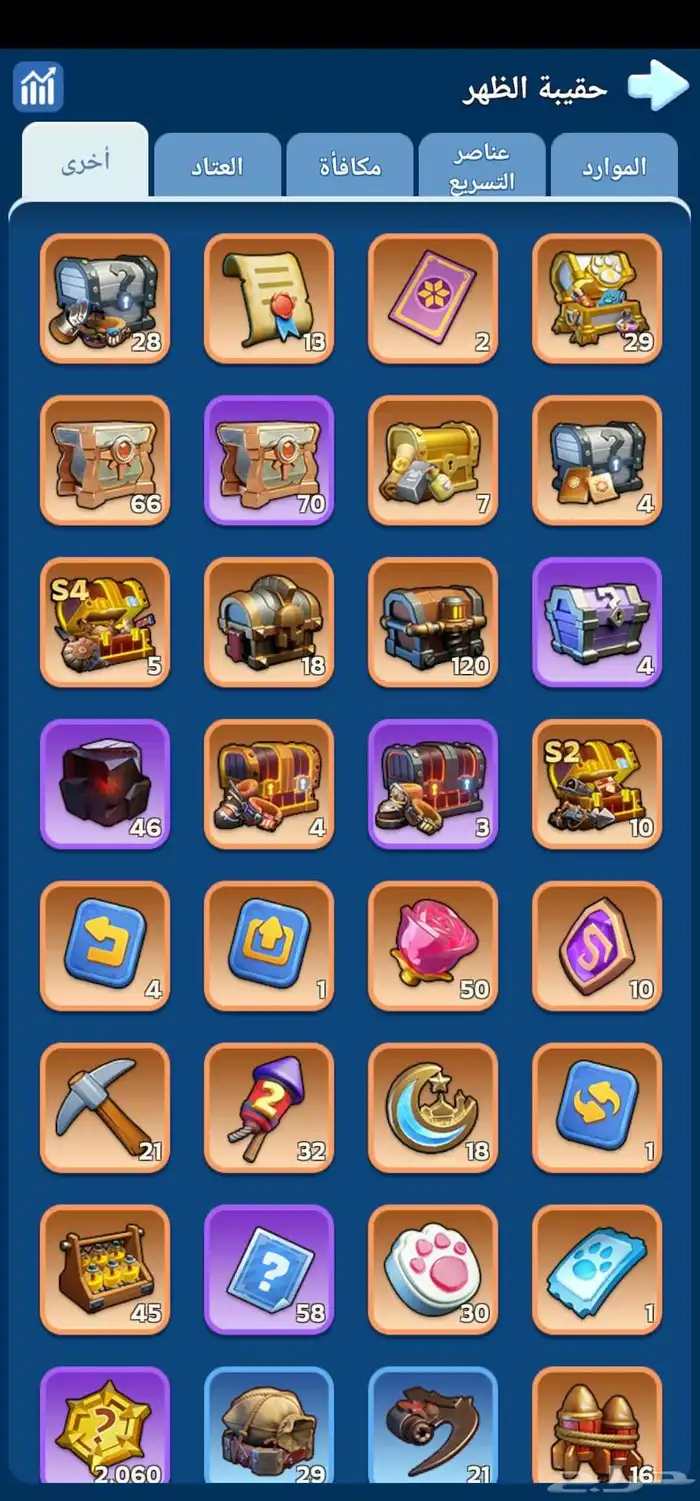Select the chest item with count 120
Viewport: 700px width, 1501px height.
[432, 622]
